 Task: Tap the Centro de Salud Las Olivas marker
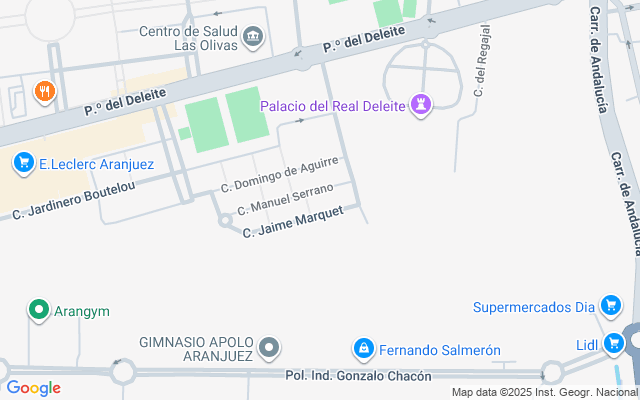254,38
